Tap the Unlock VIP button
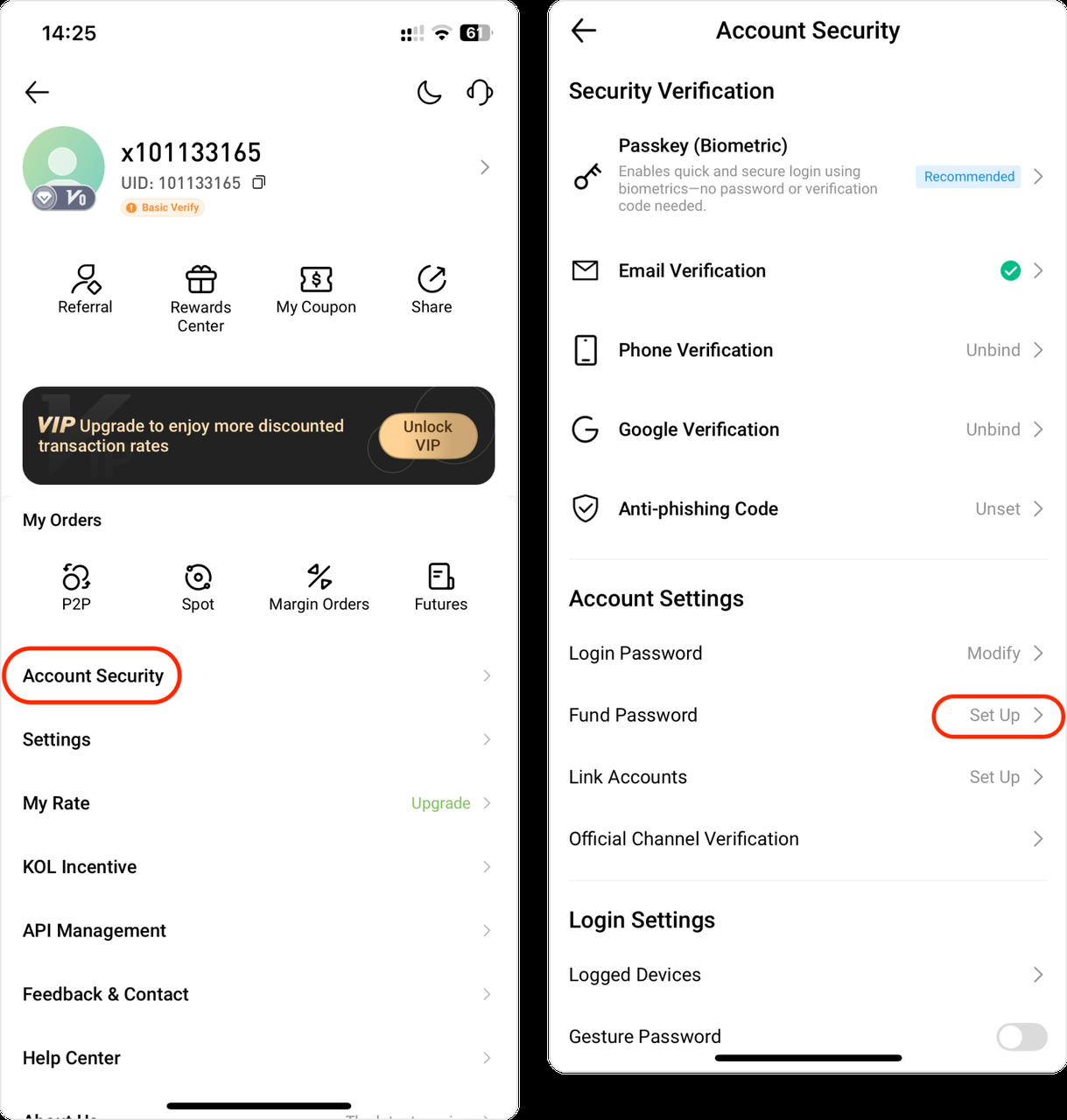Screen dimensions: 1067x1120 428,436
